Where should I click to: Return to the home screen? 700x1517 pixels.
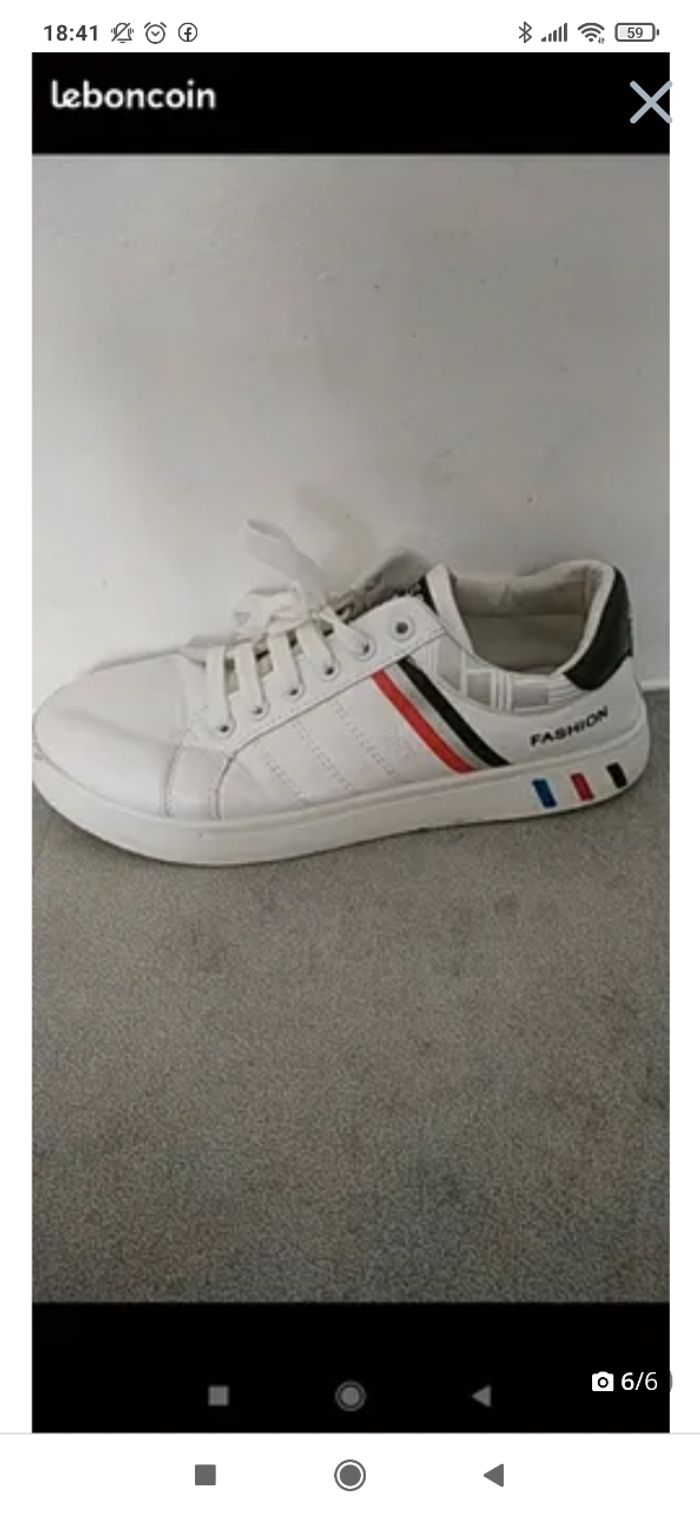tap(350, 1475)
